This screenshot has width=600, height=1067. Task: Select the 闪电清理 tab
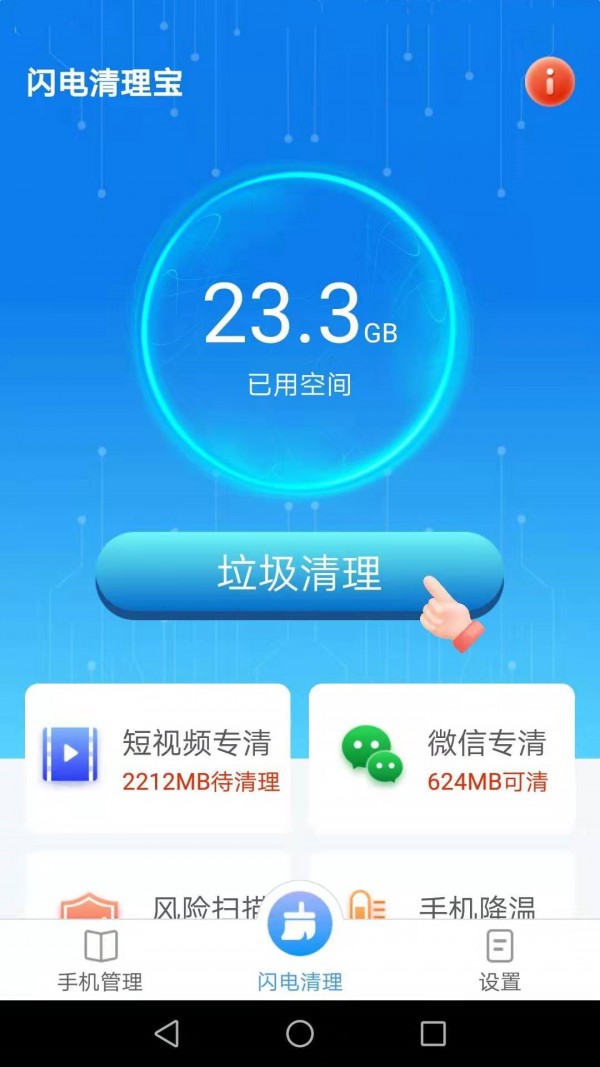click(x=300, y=950)
